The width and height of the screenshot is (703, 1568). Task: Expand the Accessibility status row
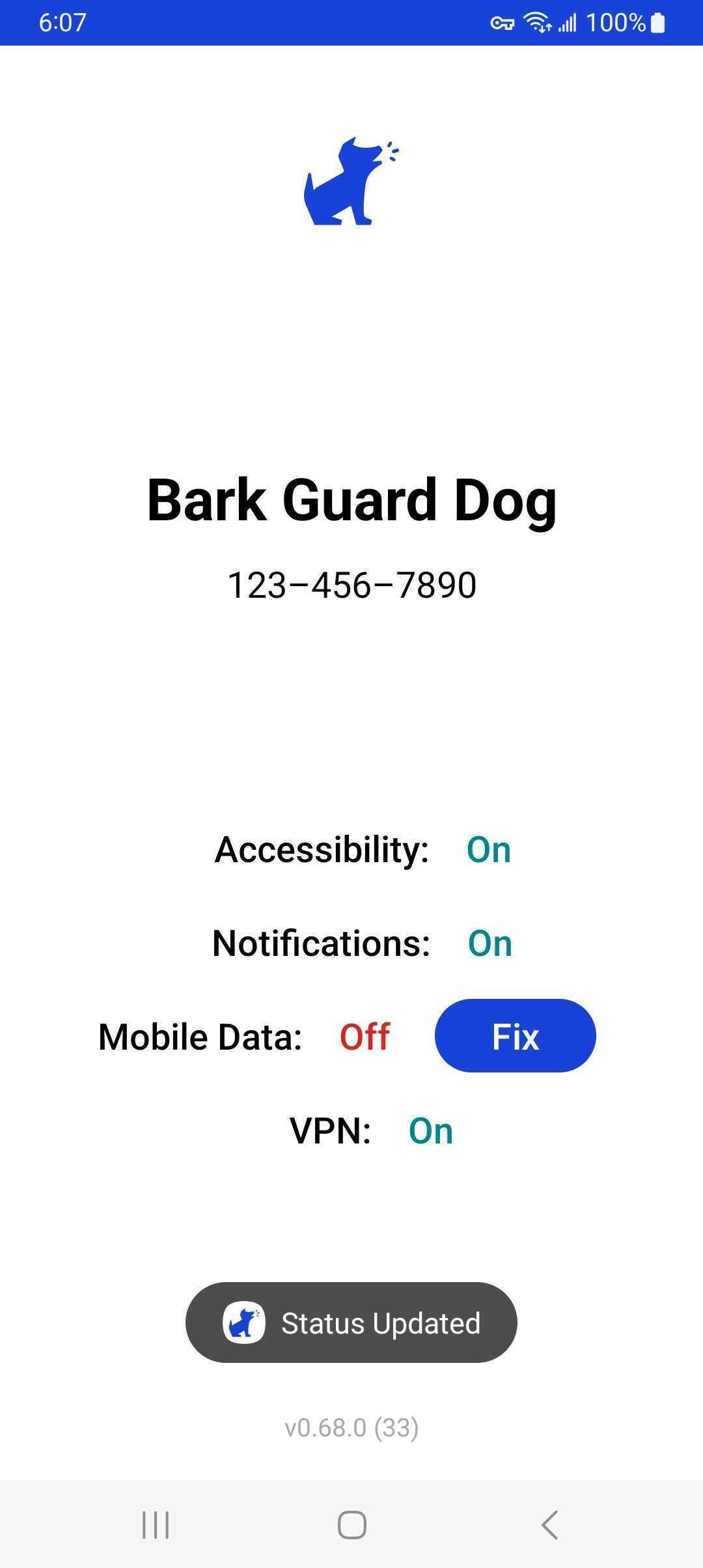[321, 848]
